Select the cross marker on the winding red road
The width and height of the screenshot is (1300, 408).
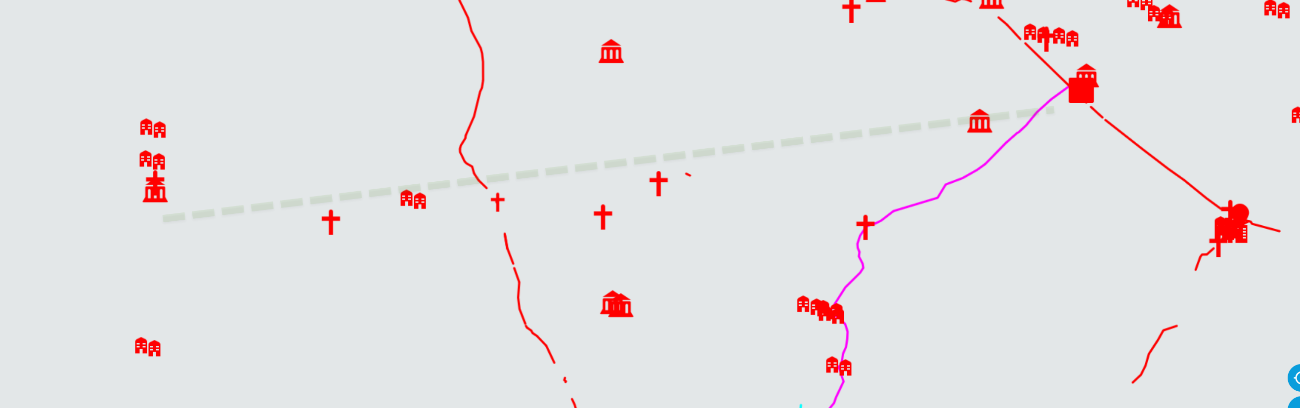(x=497, y=202)
